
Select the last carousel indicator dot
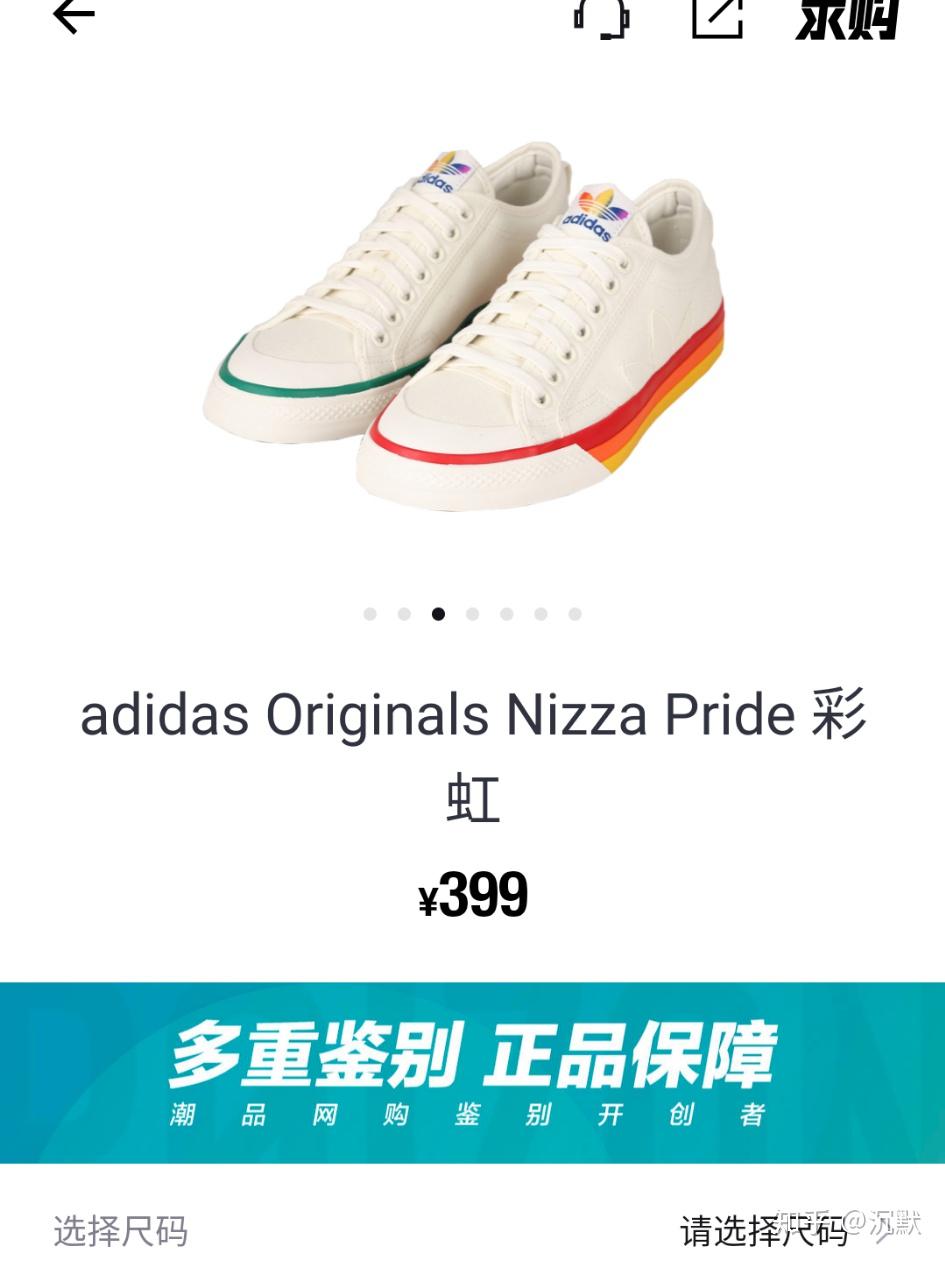click(573, 614)
